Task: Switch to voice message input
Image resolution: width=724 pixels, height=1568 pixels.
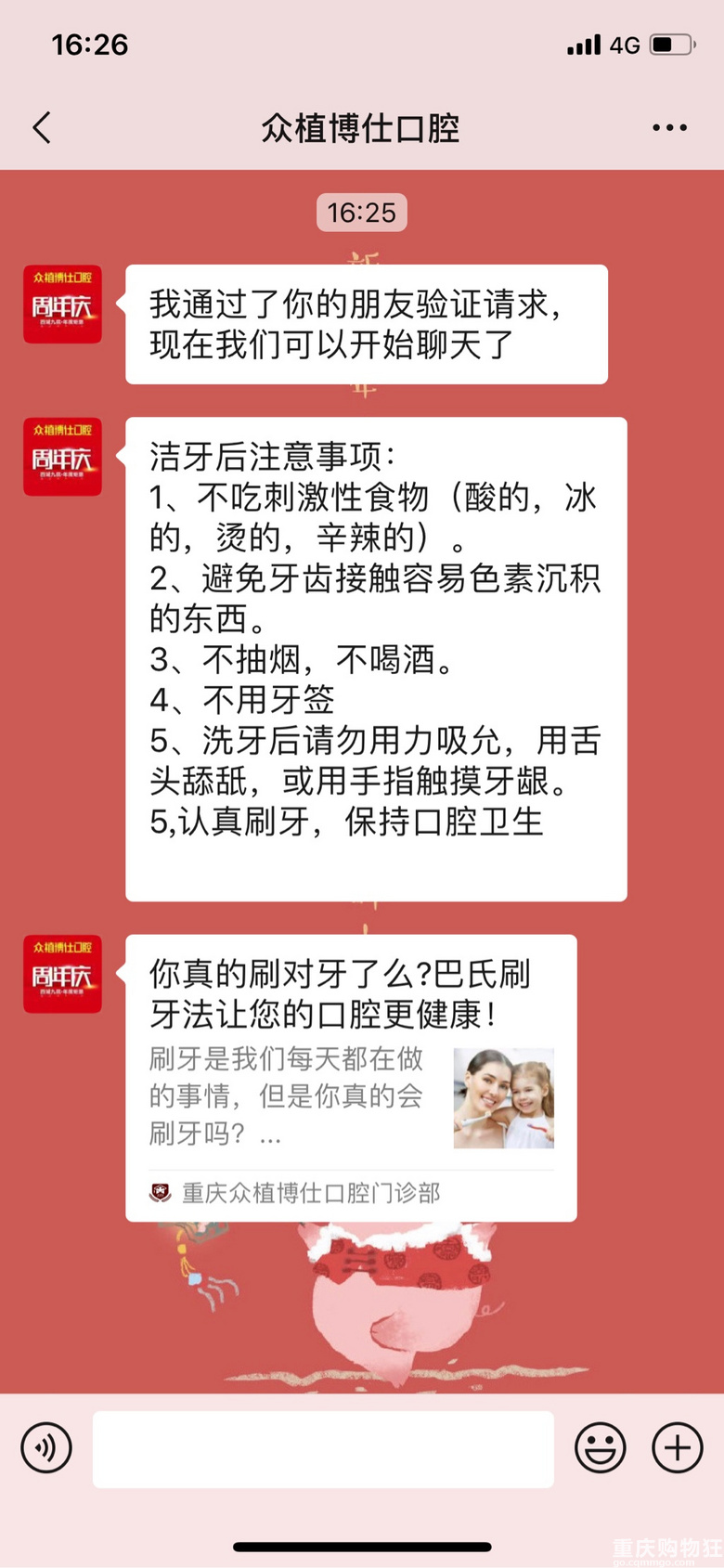Action: [x=46, y=1447]
